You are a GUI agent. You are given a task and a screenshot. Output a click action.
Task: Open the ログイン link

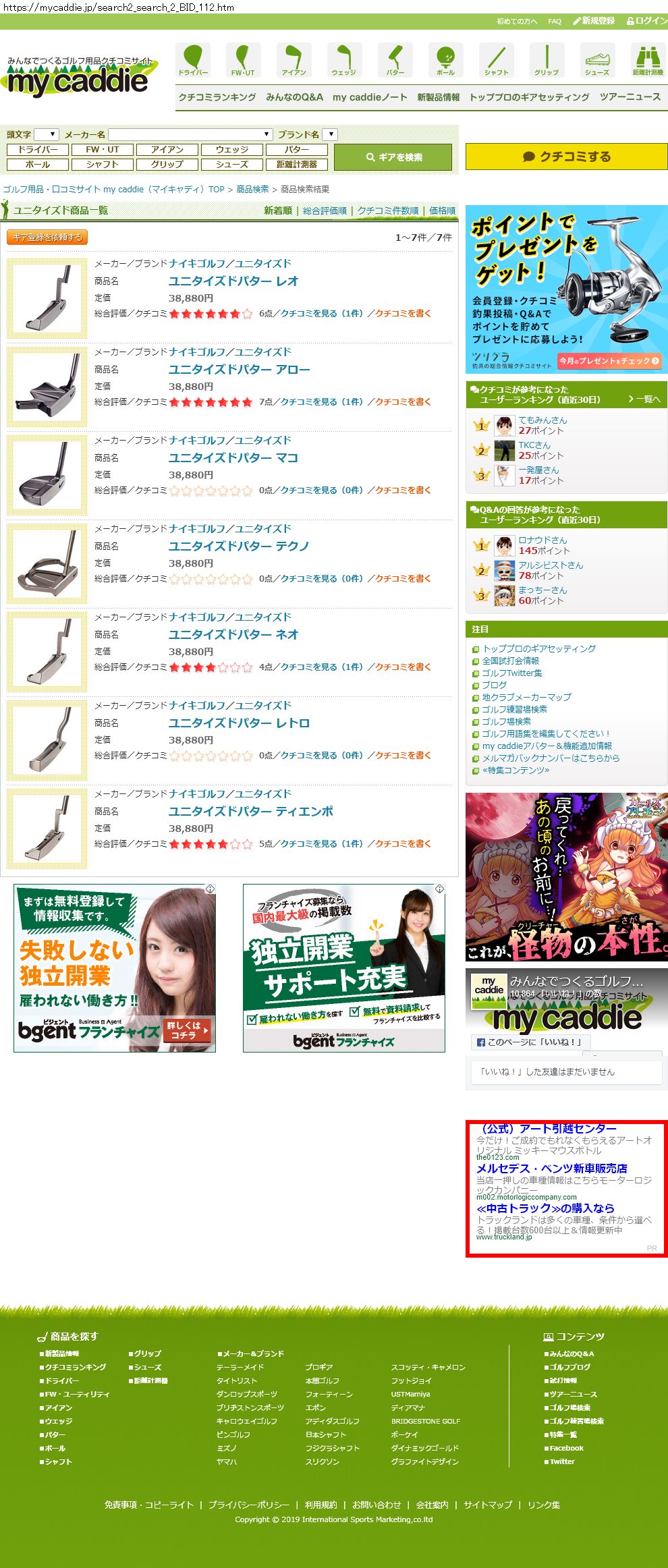(x=647, y=21)
